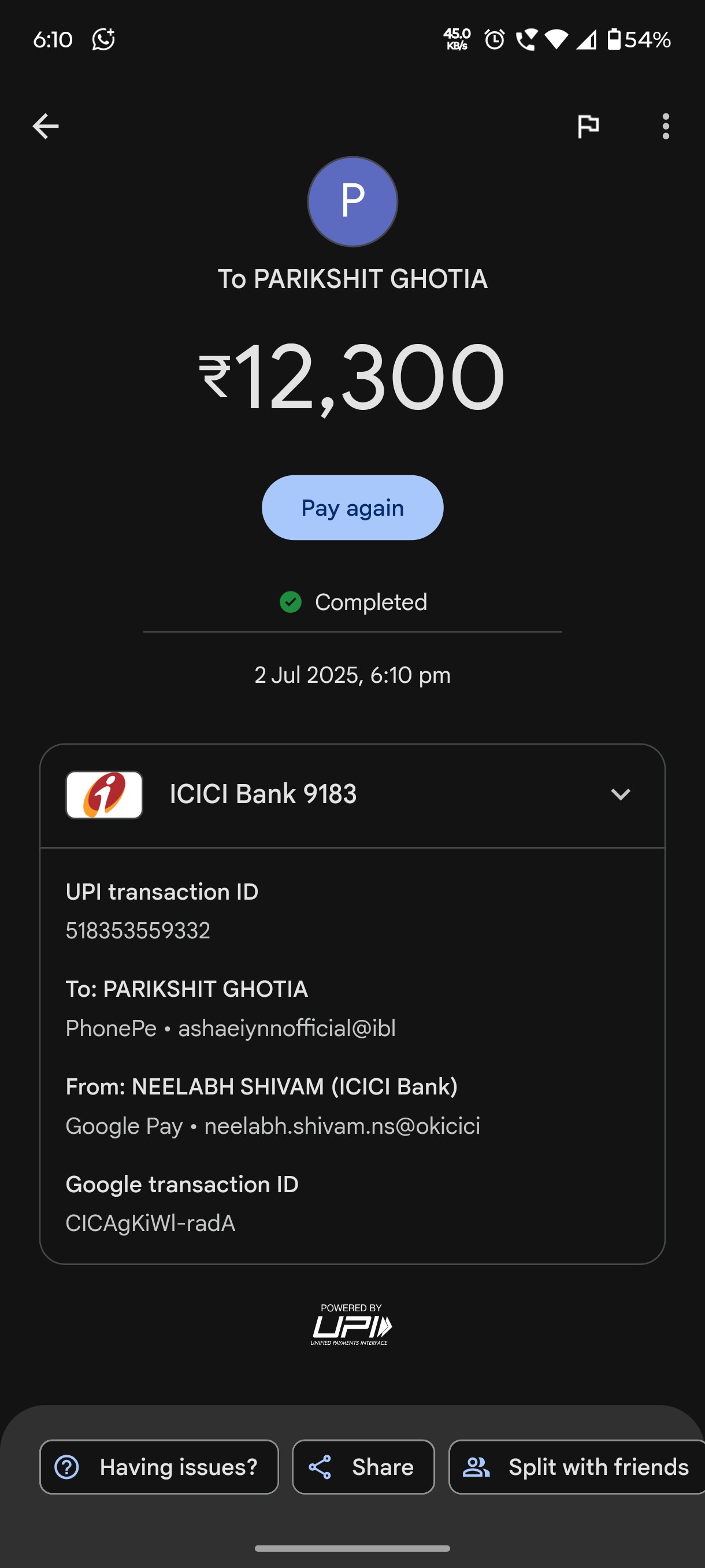This screenshot has height=1568, width=705.
Task: Collapse the ICICI Bank 9183 details chevron
Action: click(x=620, y=794)
